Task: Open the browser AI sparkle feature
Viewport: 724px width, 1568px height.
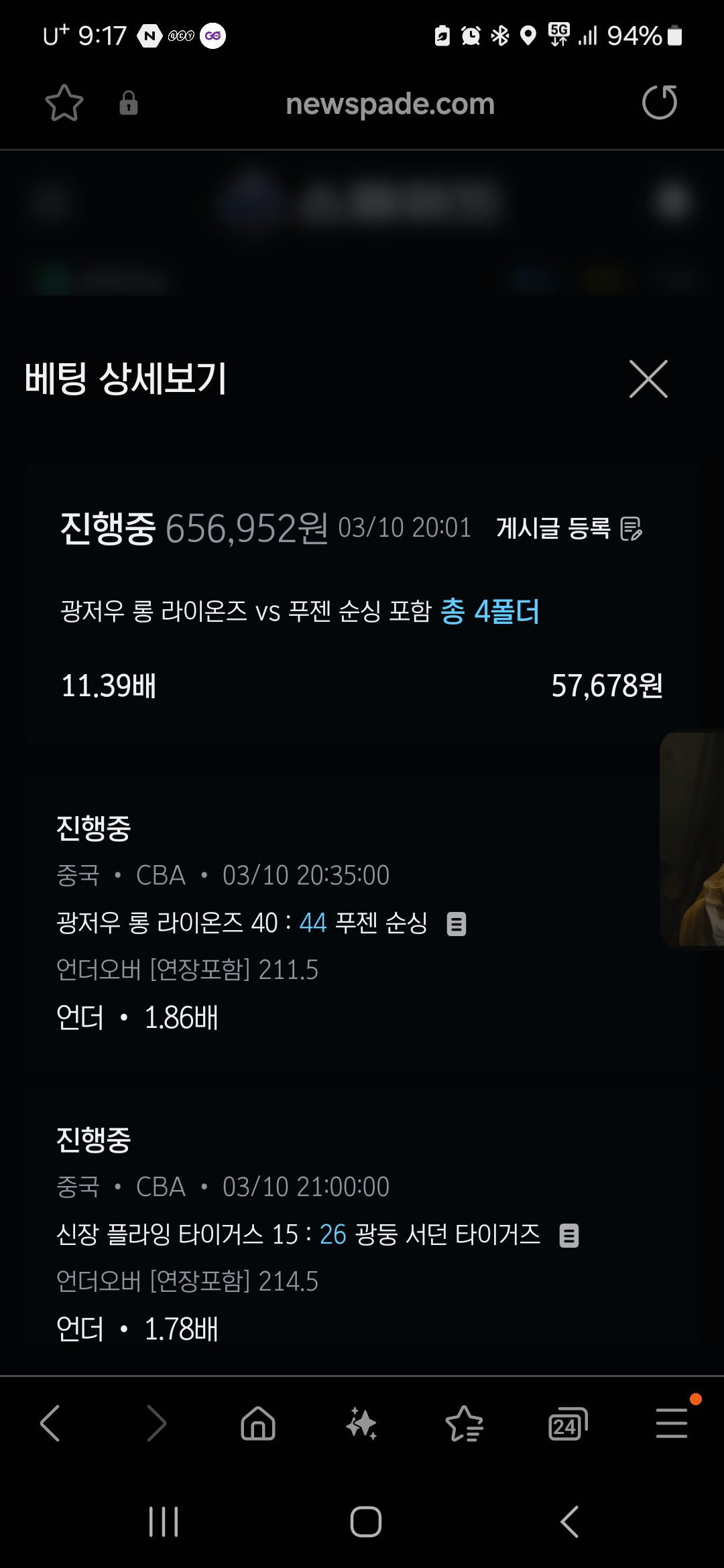Action: click(361, 1423)
